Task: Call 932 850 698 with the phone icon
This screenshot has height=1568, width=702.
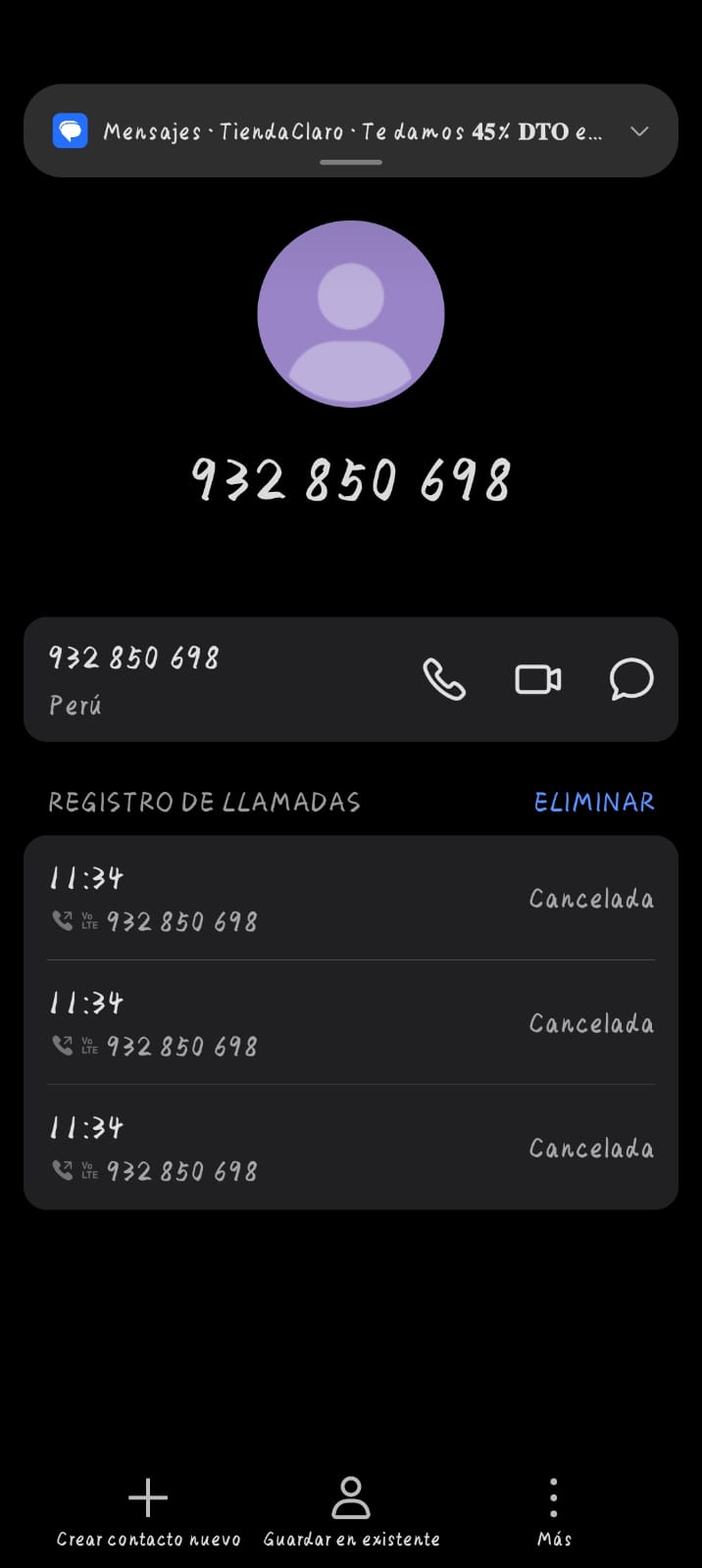Action: pos(443,679)
